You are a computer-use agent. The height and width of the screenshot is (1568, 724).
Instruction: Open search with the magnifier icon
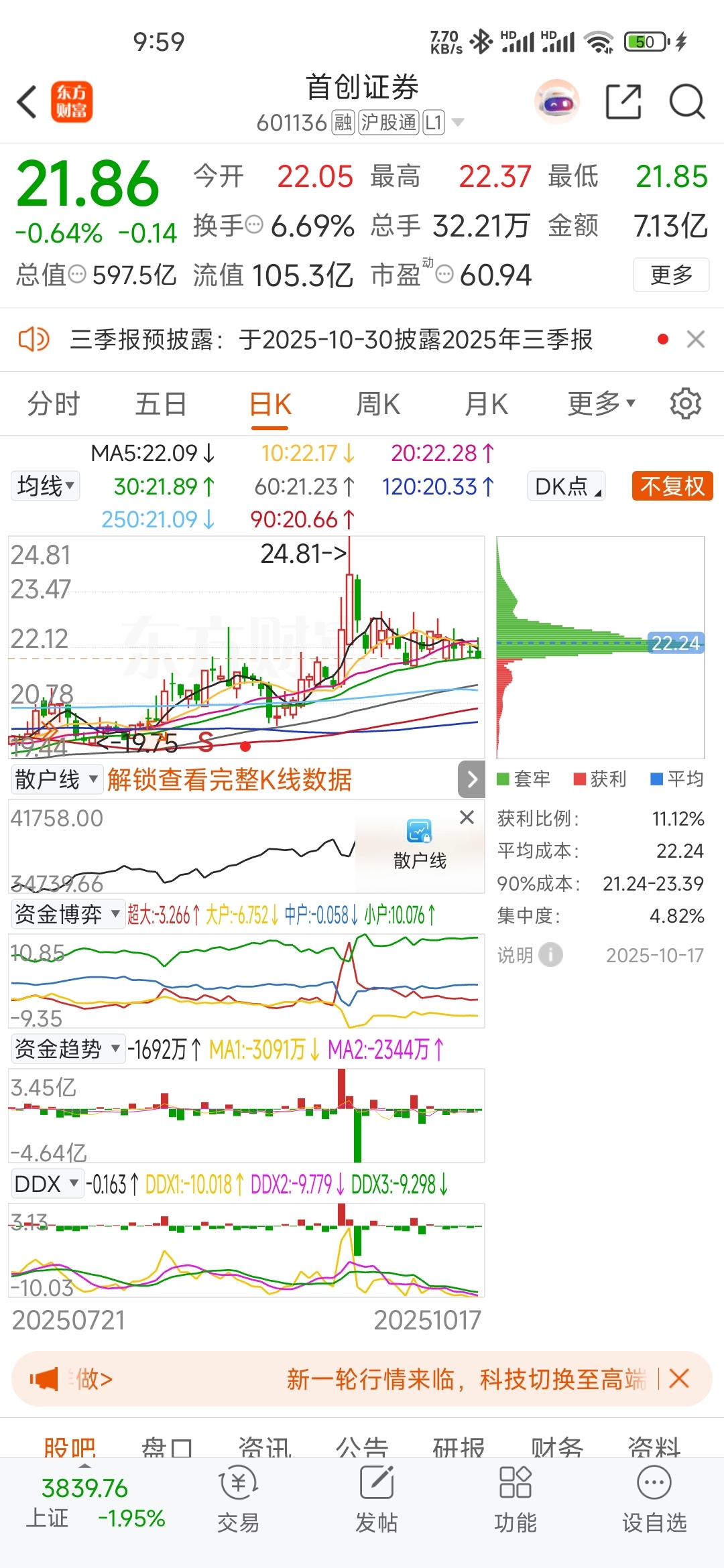tap(685, 102)
